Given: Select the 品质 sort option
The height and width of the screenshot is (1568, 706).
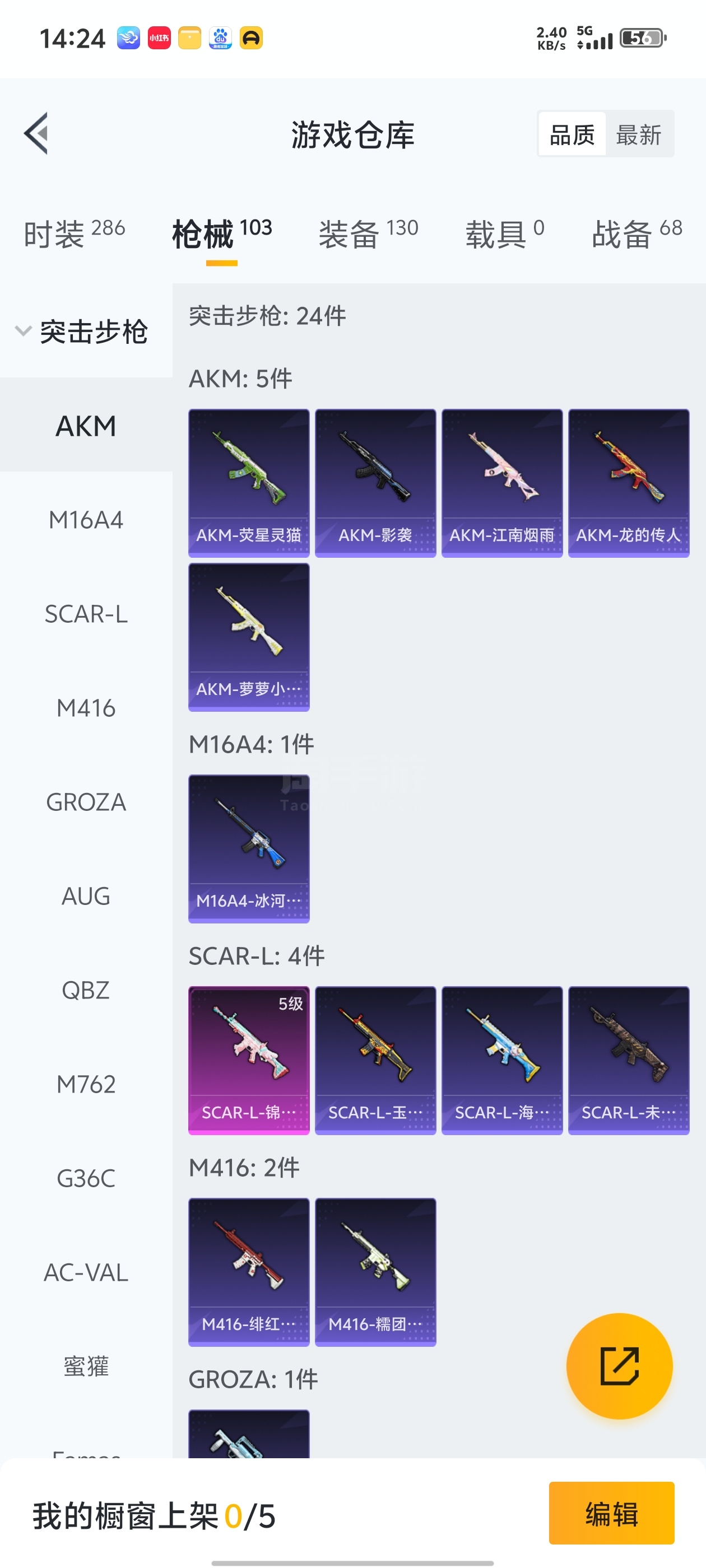Looking at the screenshot, I should [x=572, y=134].
